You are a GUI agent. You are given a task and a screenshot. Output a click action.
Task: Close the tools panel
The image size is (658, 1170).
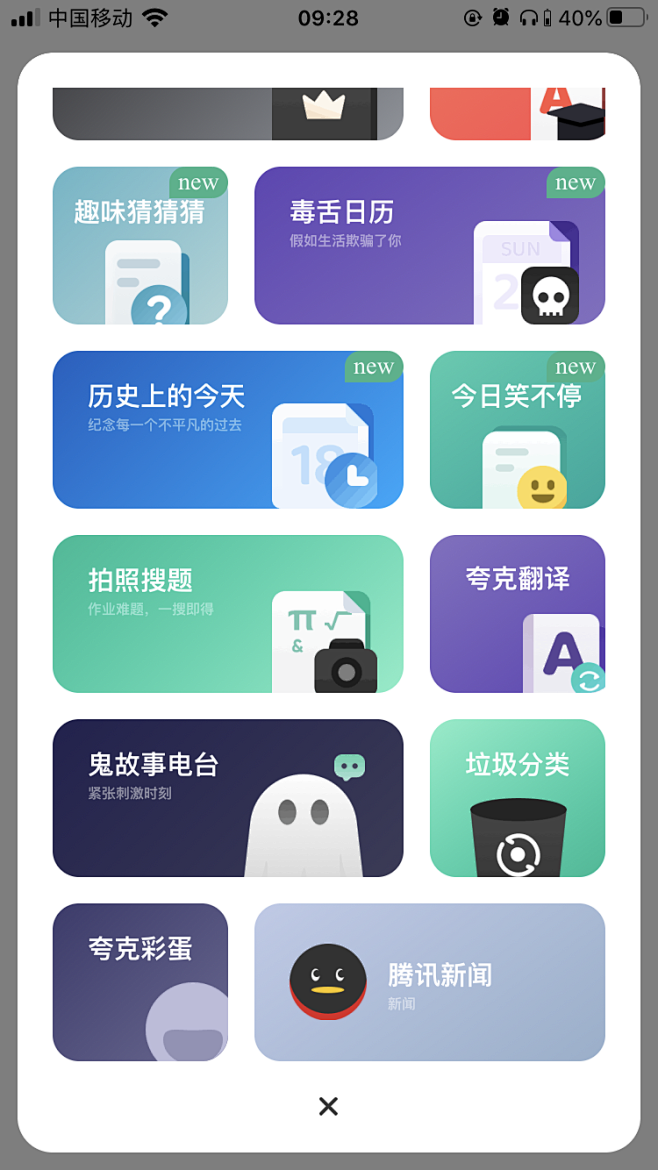tap(328, 1106)
